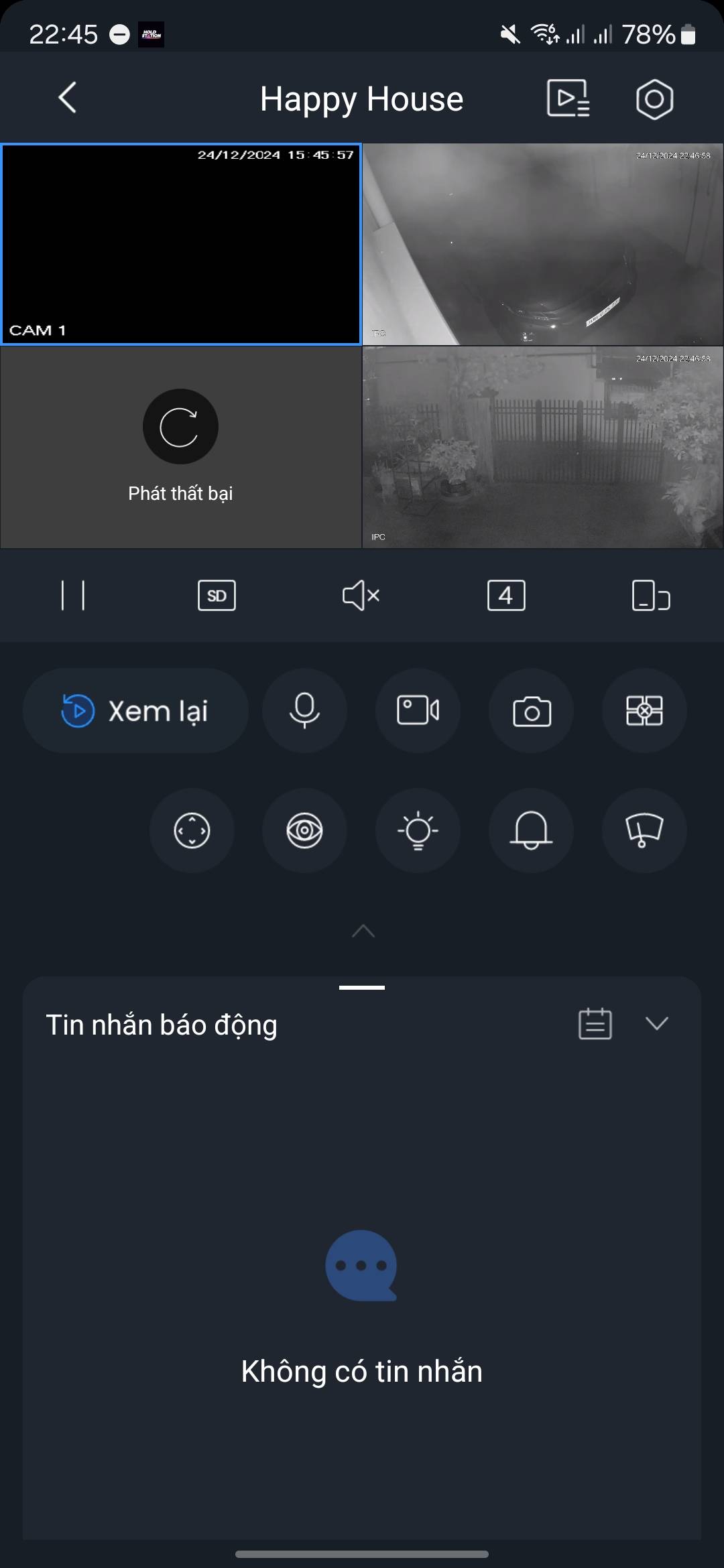Turn on the camera light
This screenshot has width=724, height=1568.
tap(418, 831)
